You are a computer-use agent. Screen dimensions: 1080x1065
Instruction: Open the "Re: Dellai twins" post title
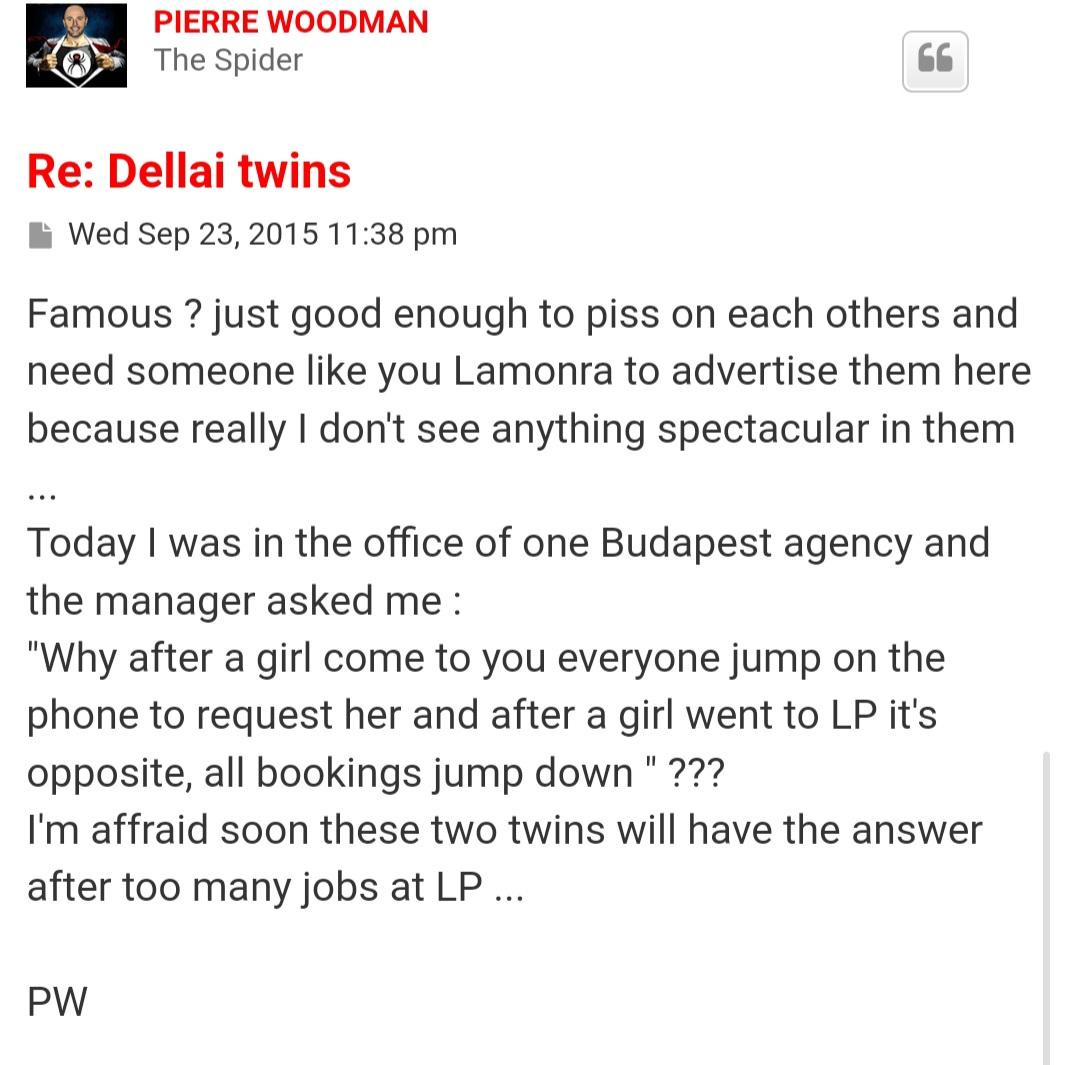click(189, 171)
